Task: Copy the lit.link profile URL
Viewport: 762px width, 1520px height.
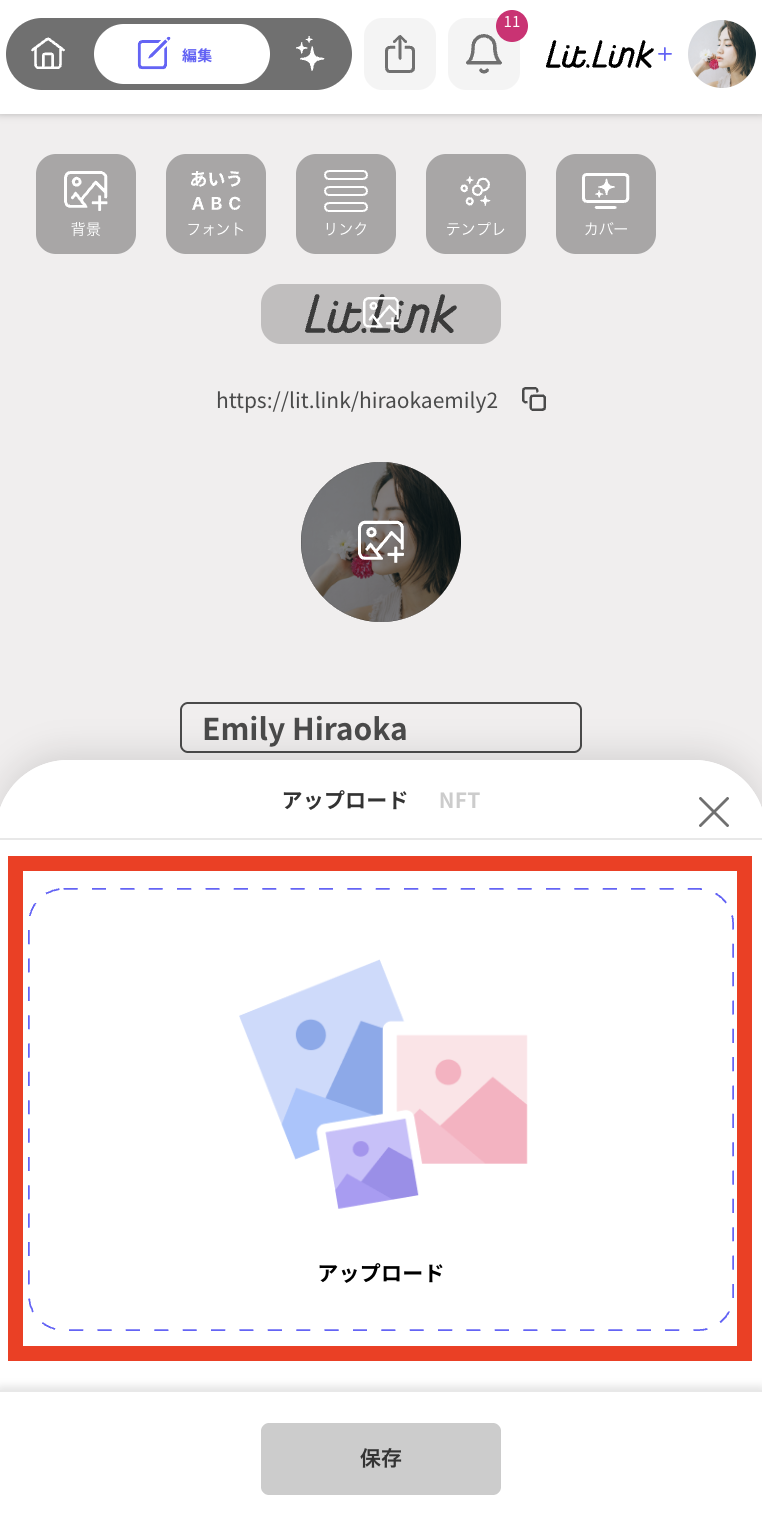Action: tap(535, 400)
